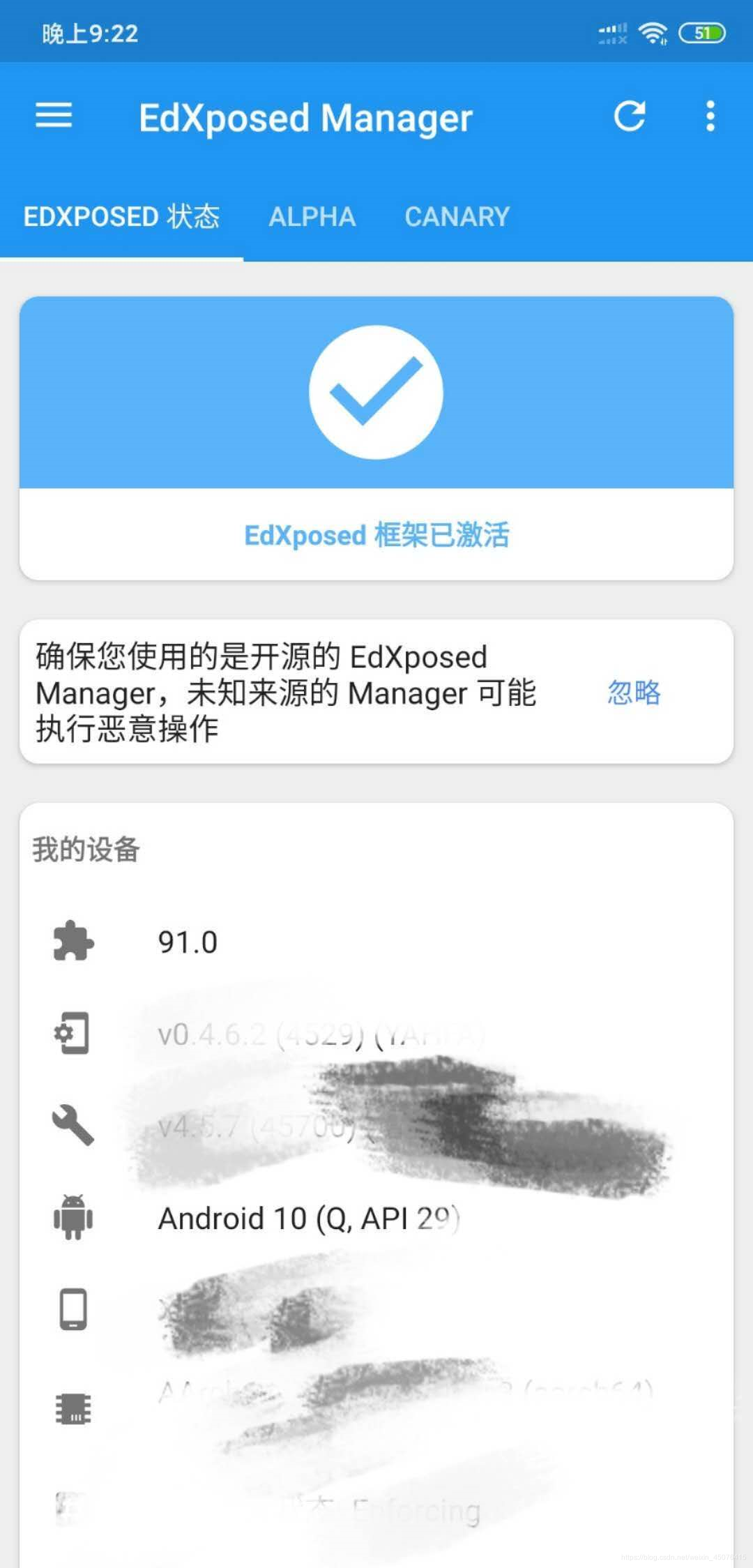Tap the device-with-gear EdXposed version icon

73,1034
